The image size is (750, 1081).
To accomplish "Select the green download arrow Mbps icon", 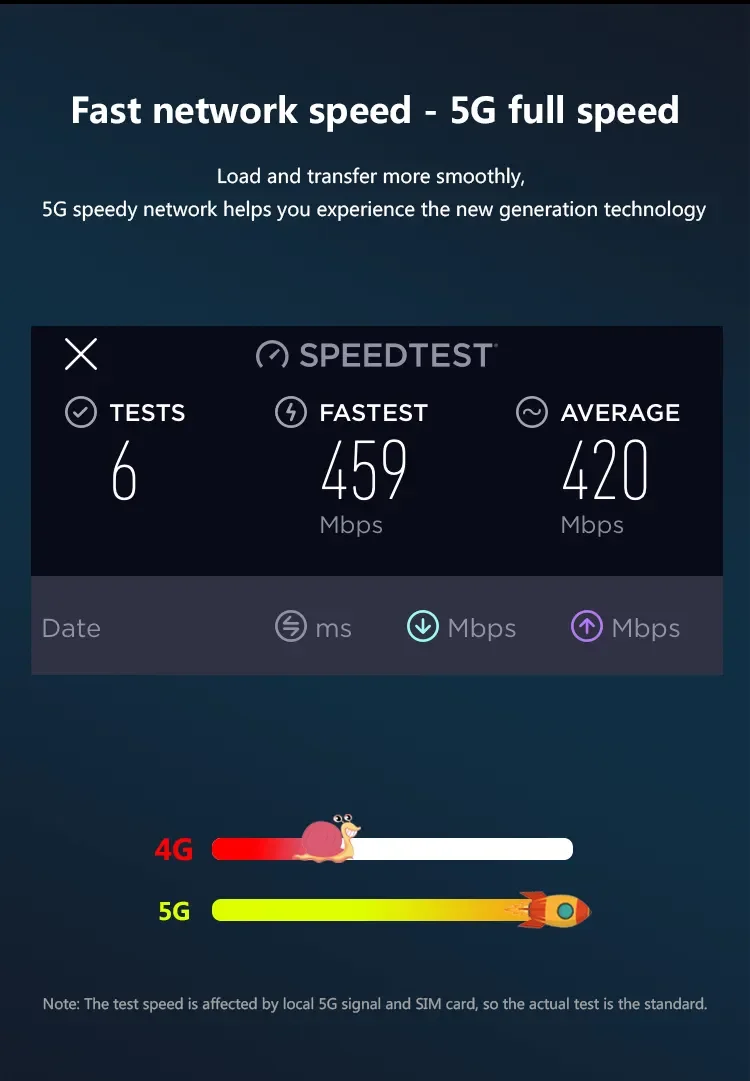I will tap(423, 627).
